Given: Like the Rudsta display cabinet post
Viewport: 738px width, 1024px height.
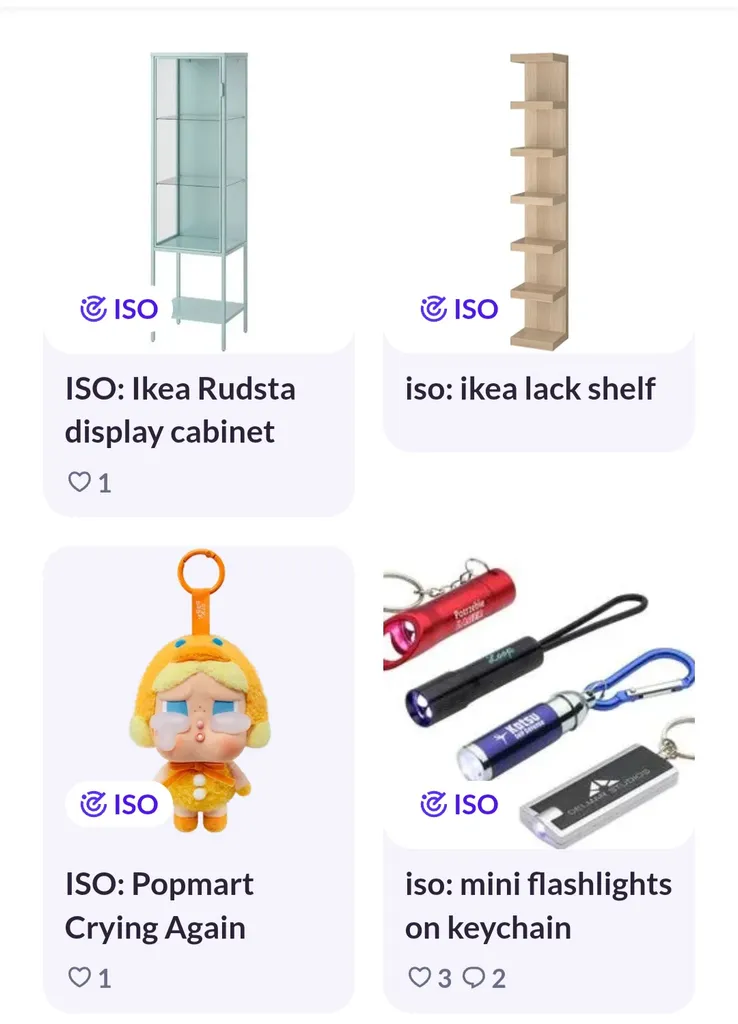Looking at the screenshot, I should 79,482.
